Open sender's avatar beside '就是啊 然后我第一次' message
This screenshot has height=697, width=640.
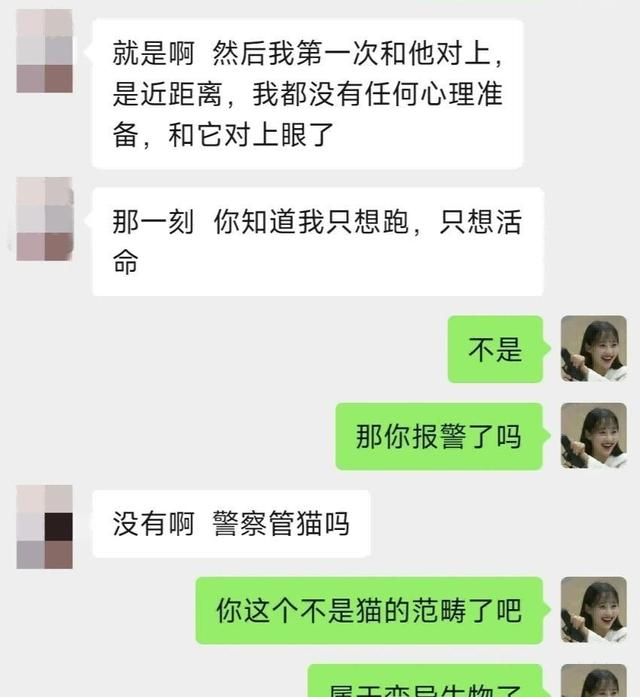coord(44,51)
